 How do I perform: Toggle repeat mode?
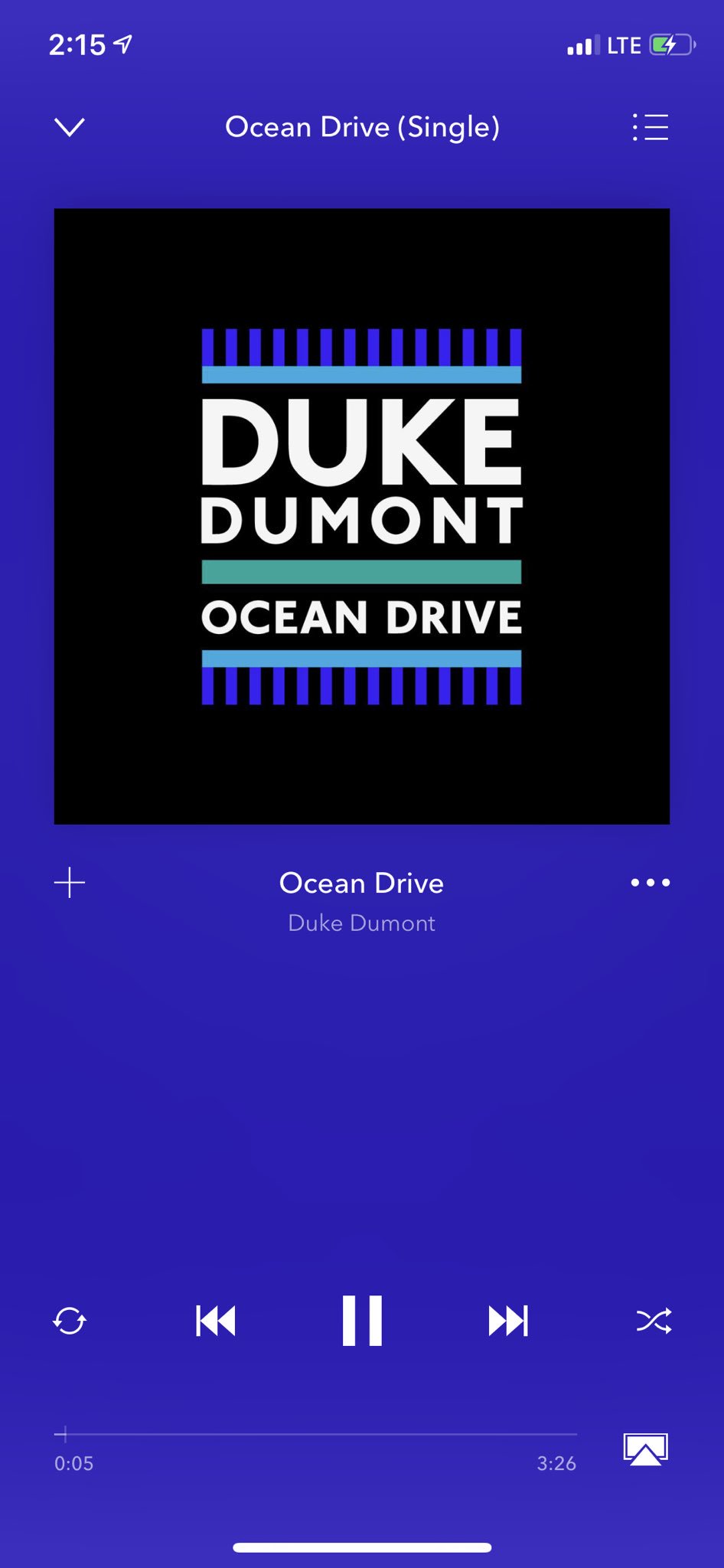[70, 1321]
